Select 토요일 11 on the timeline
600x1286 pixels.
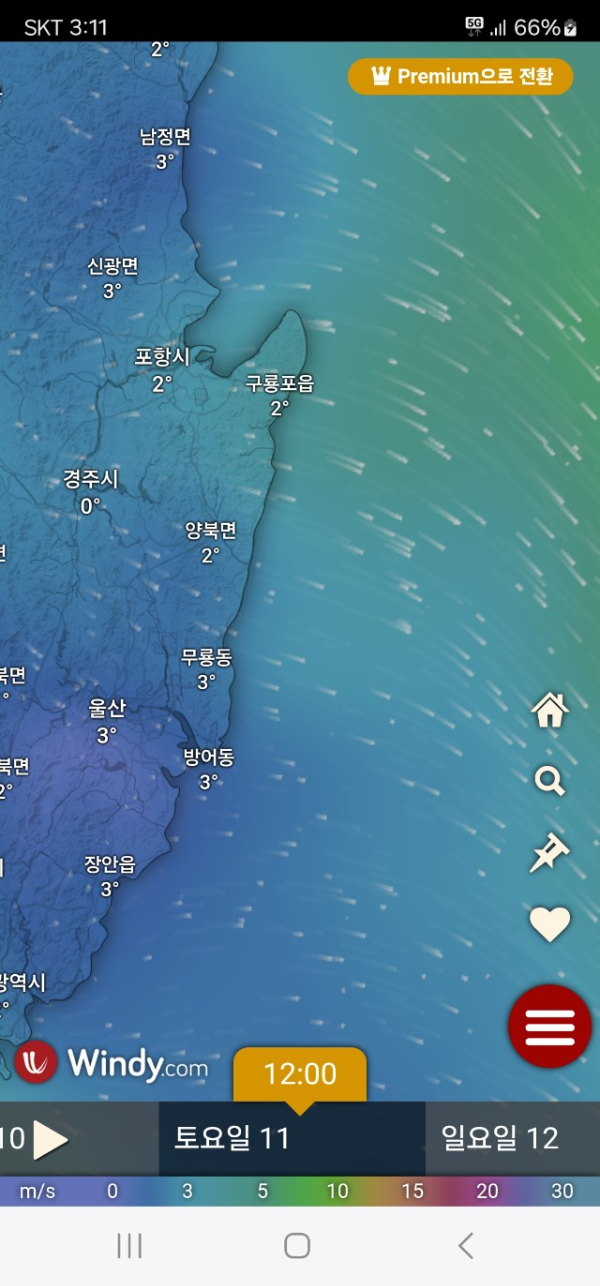232,1138
